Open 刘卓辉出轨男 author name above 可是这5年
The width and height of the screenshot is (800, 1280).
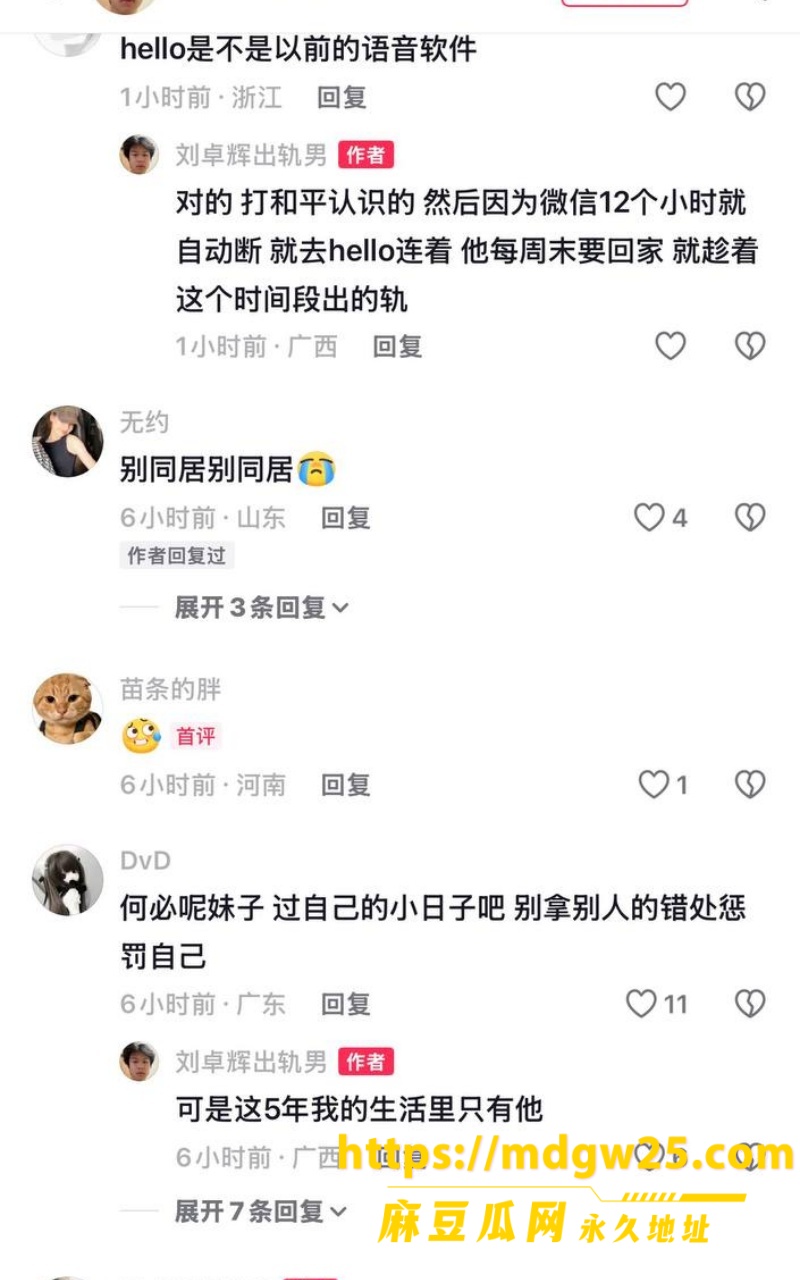coord(251,1061)
